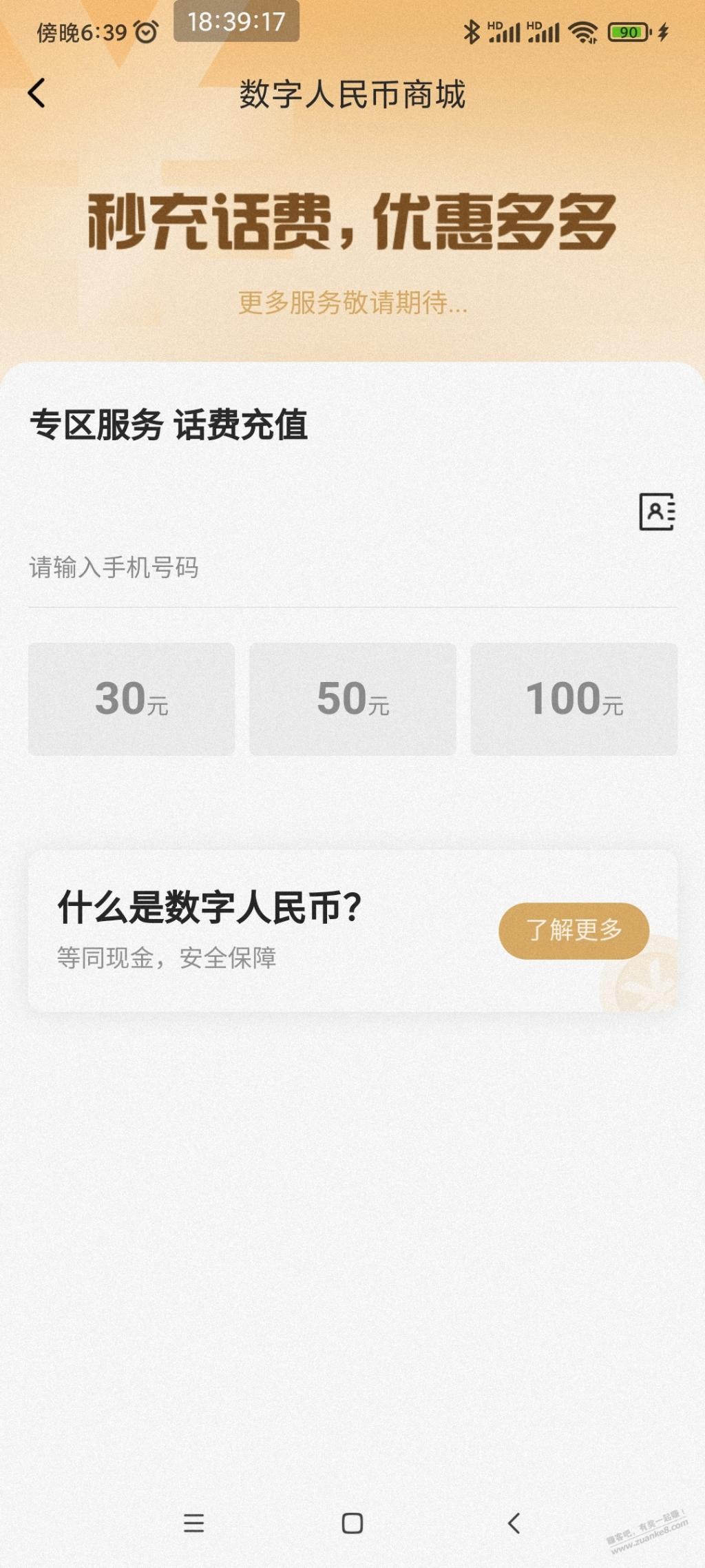Open recent apps from the navigation bar
The height and width of the screenshot is (1568, 705).
click(193, 1523)
